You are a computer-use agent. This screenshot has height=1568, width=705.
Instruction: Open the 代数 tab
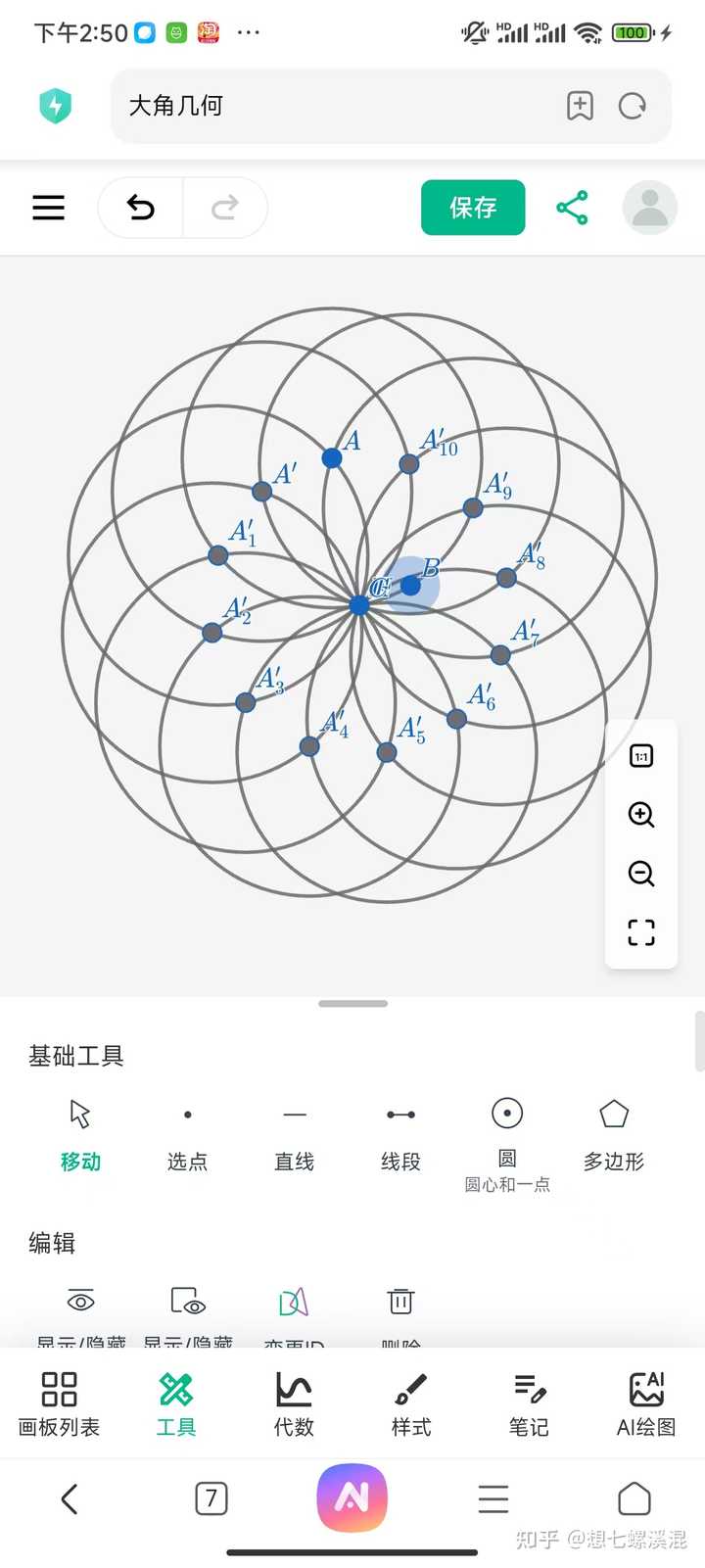point(294,1403)
